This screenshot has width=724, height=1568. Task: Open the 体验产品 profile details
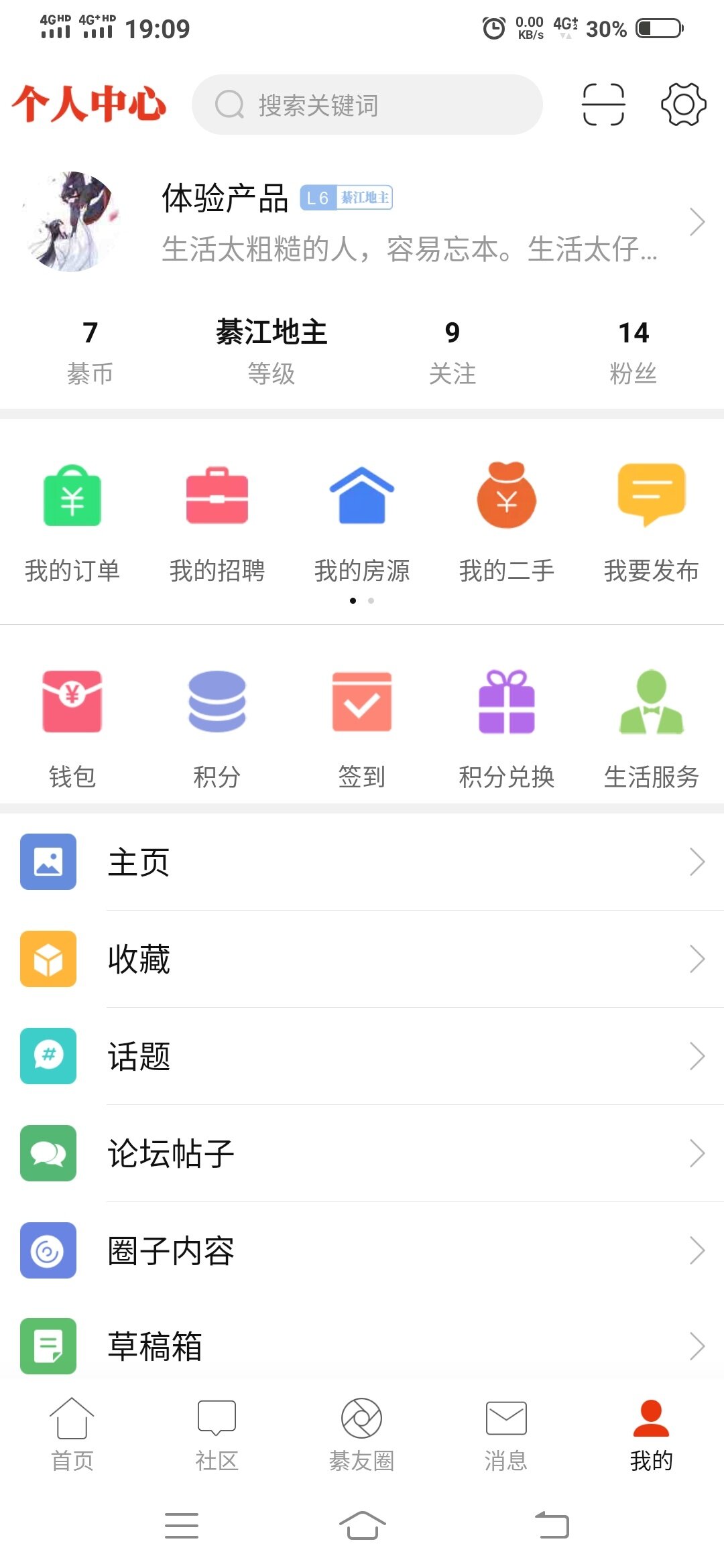click(409, 222)
